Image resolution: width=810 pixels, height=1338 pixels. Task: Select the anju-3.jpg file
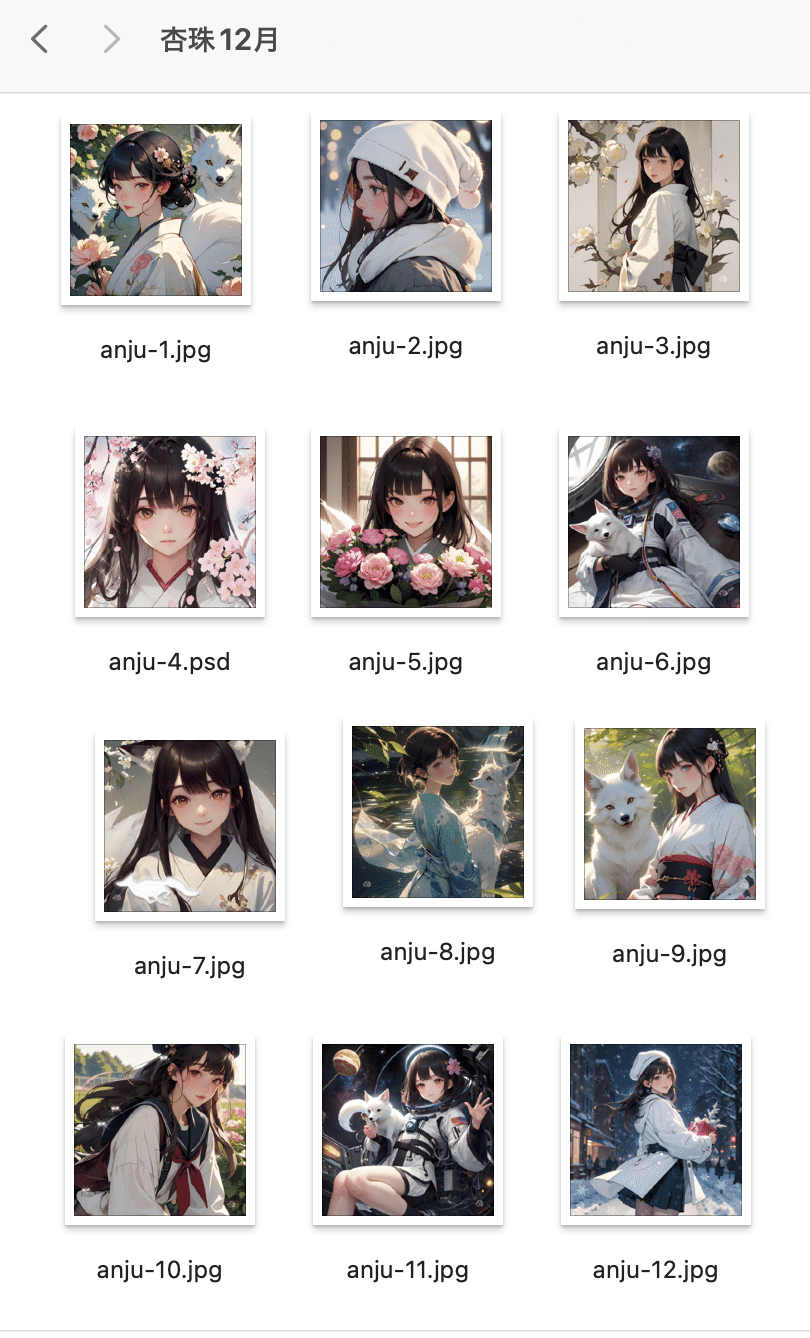[x=654, y=206]
